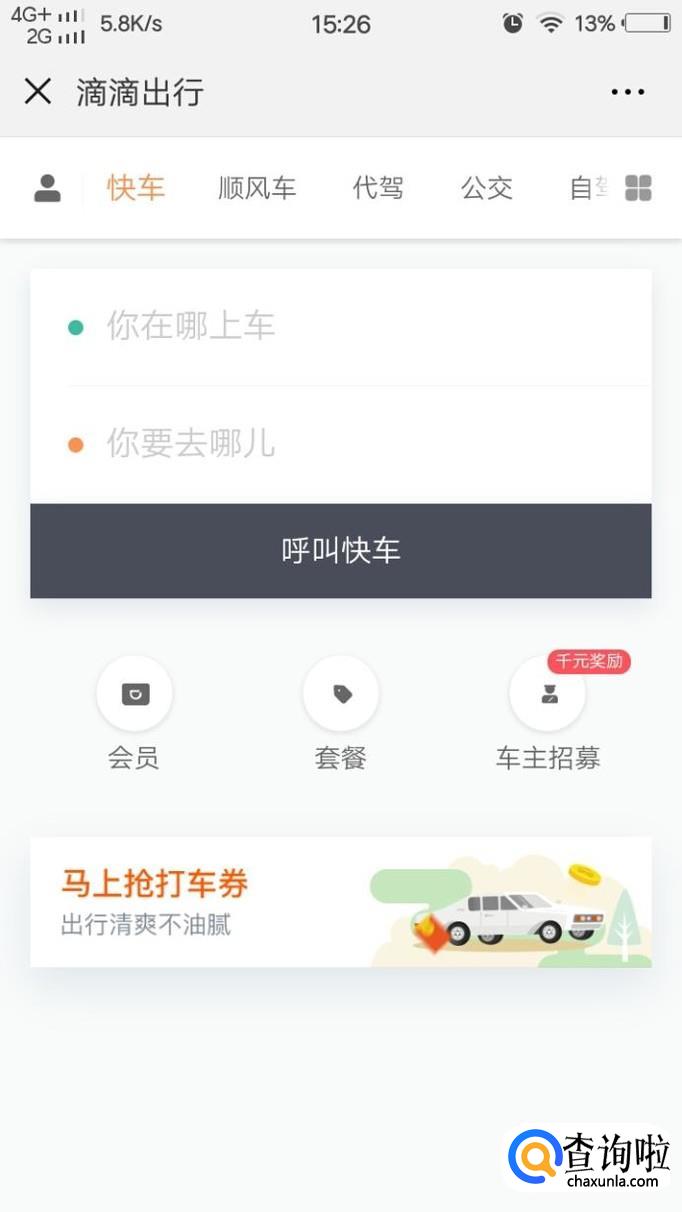
Task: Tap the 你在哪上车 pickup field
Action: (x=340, y=326)
